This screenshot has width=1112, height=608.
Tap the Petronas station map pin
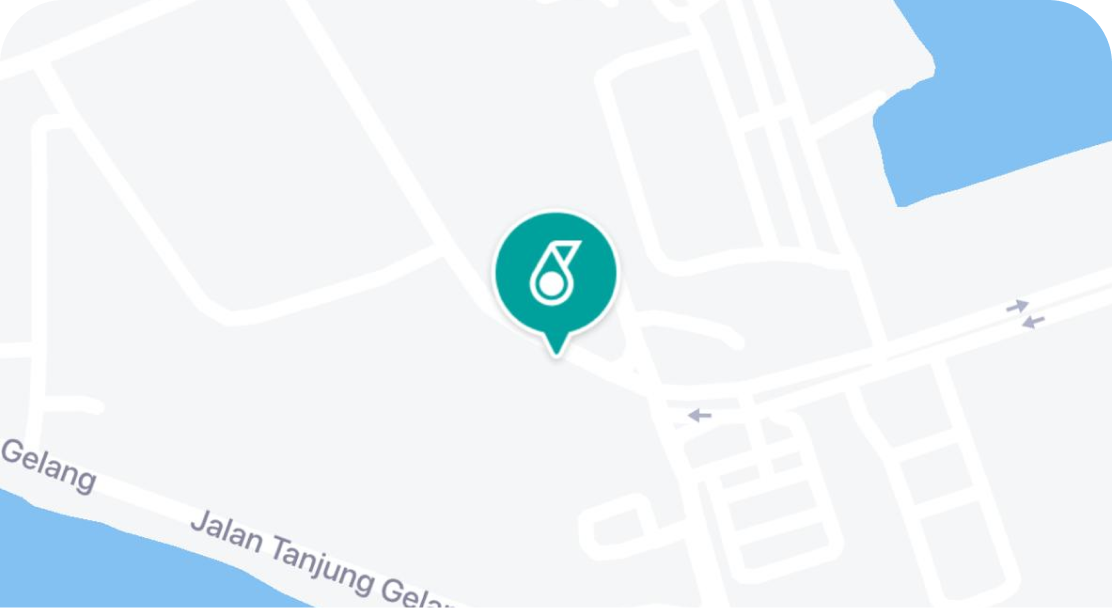tap(555, 274)
